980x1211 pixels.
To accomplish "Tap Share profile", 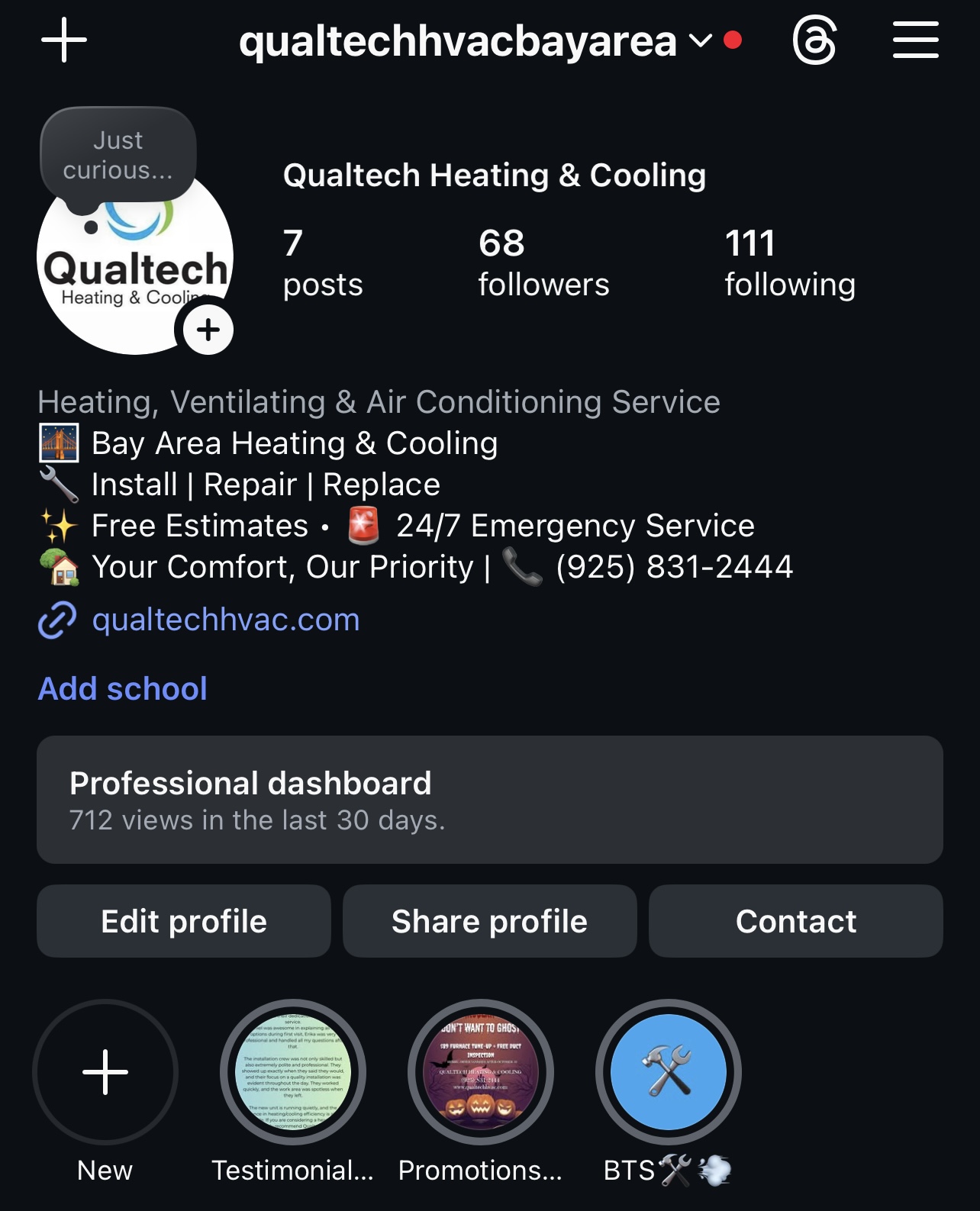I will tap(490, 921).
